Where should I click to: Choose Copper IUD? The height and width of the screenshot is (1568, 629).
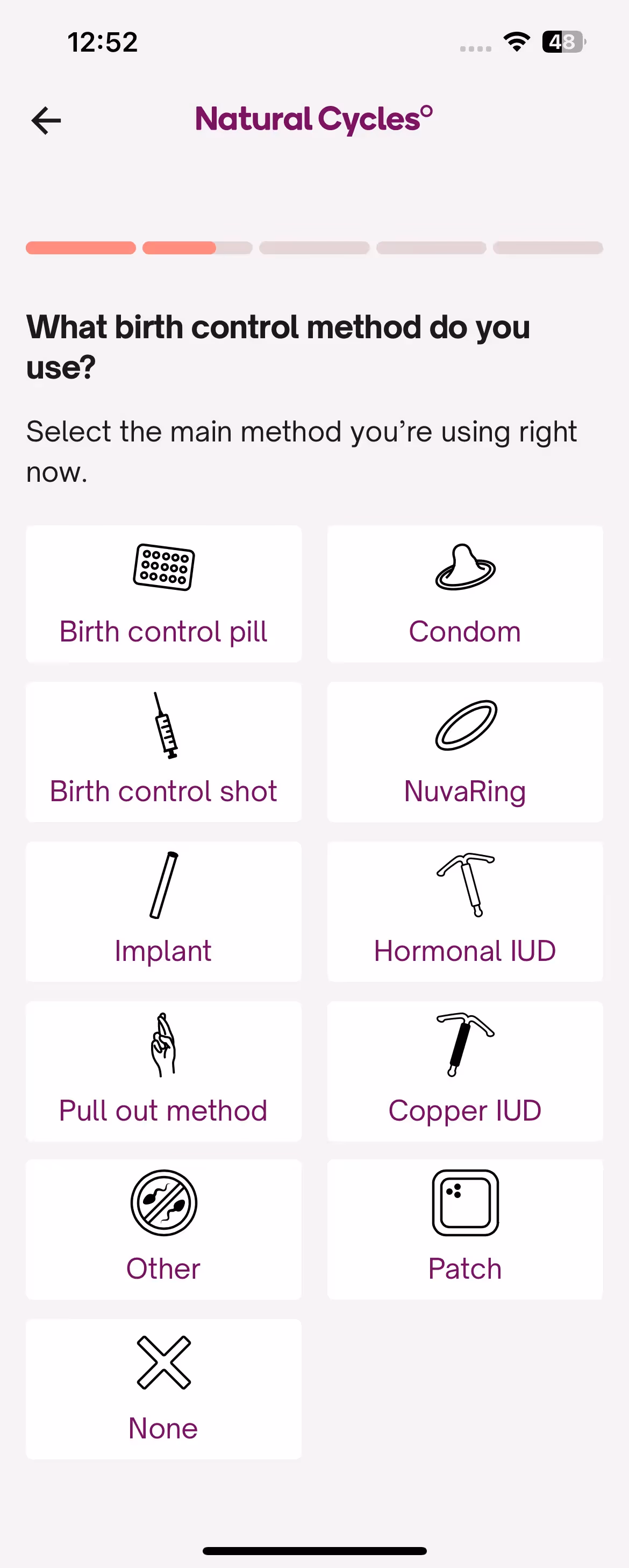(x=464, y=1071)
